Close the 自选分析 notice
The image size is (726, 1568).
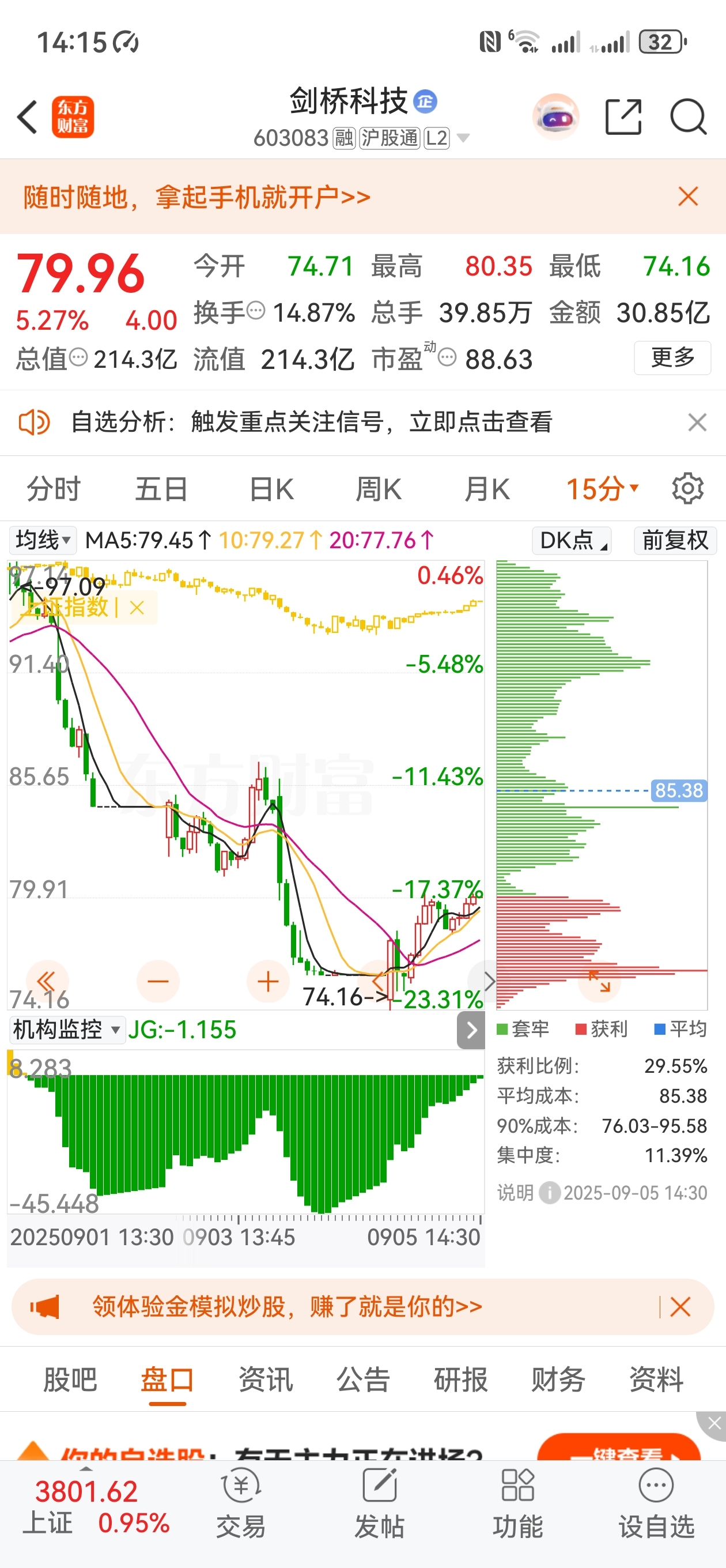click(697, 423)
